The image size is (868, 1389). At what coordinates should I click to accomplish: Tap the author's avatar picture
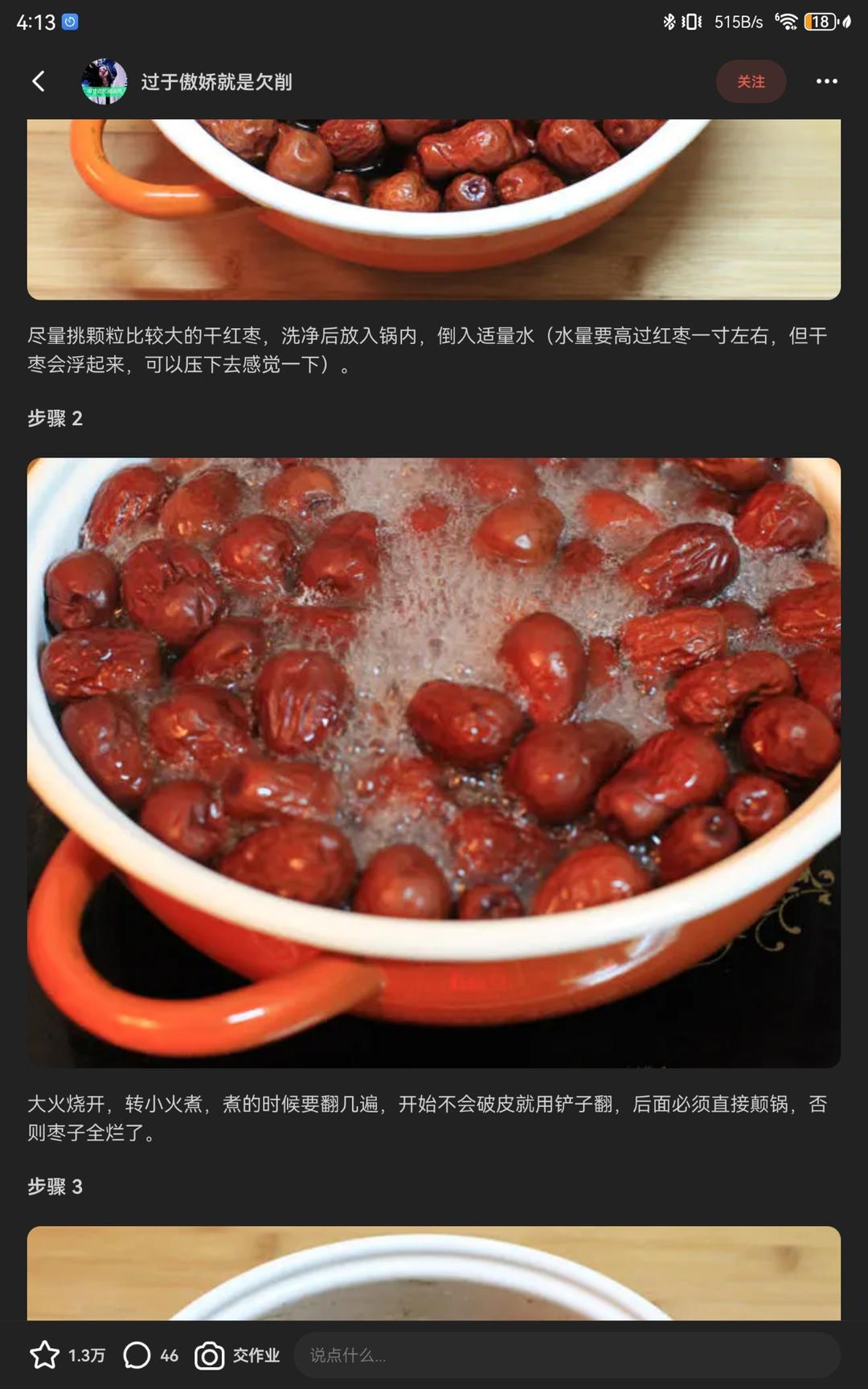tap(105, 80)
